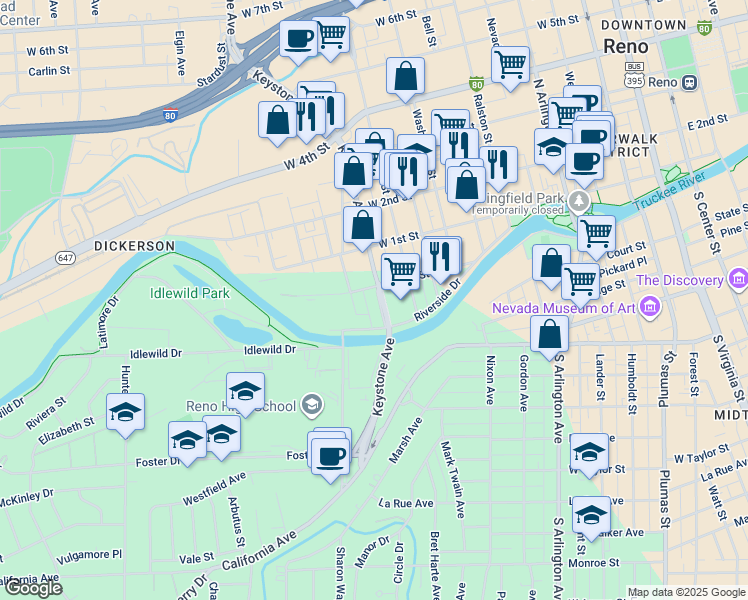
Task: Tap the shopping bag marker at W 1st St
Action: point(362,225)
